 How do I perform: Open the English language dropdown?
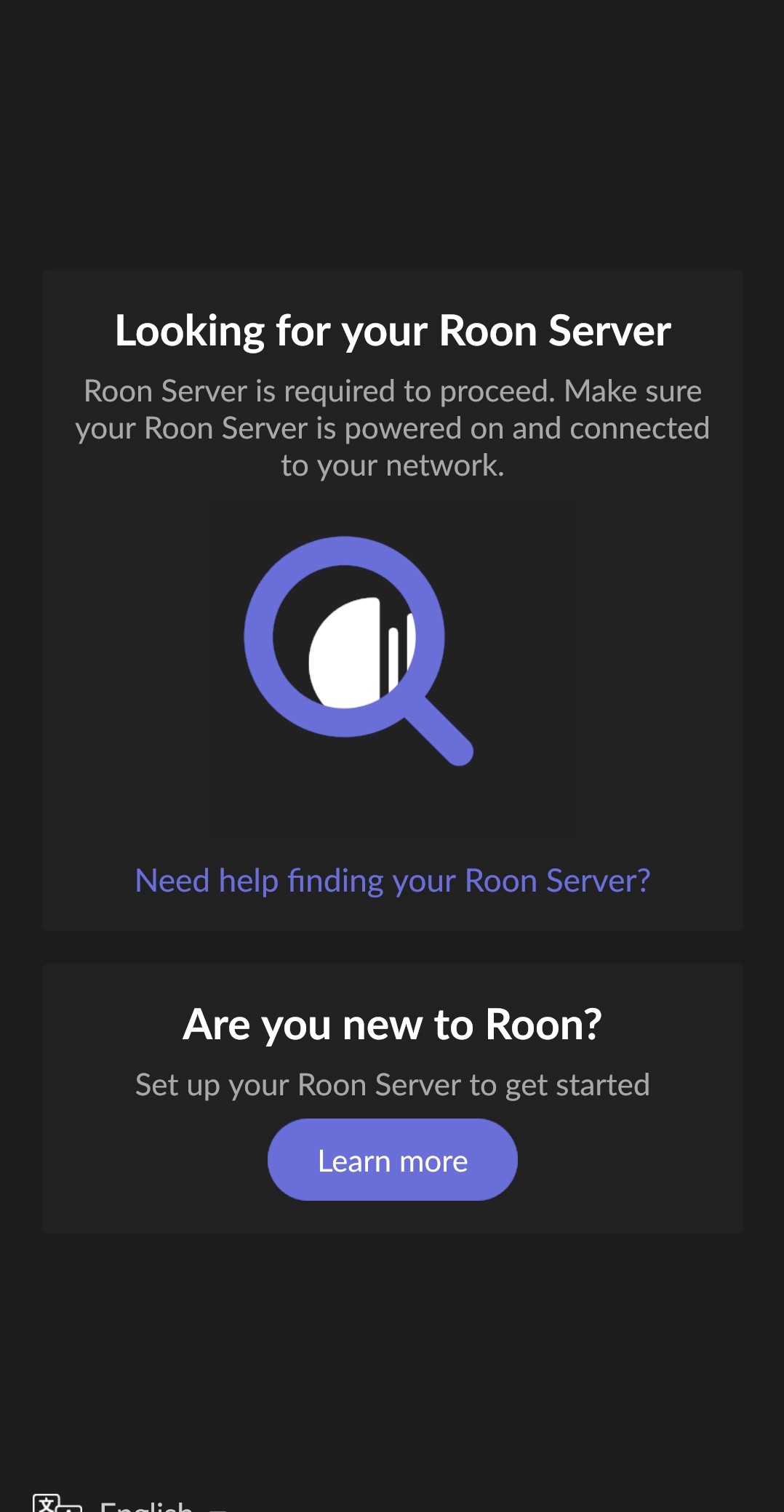click(x=145, y=1505)
